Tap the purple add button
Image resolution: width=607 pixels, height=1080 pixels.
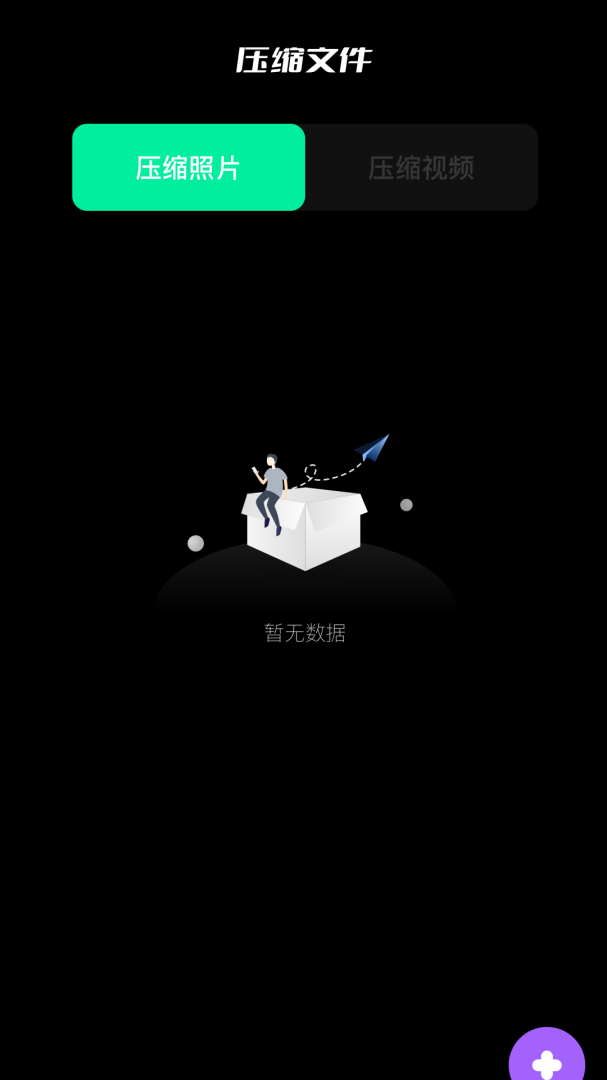[546, 1058]
